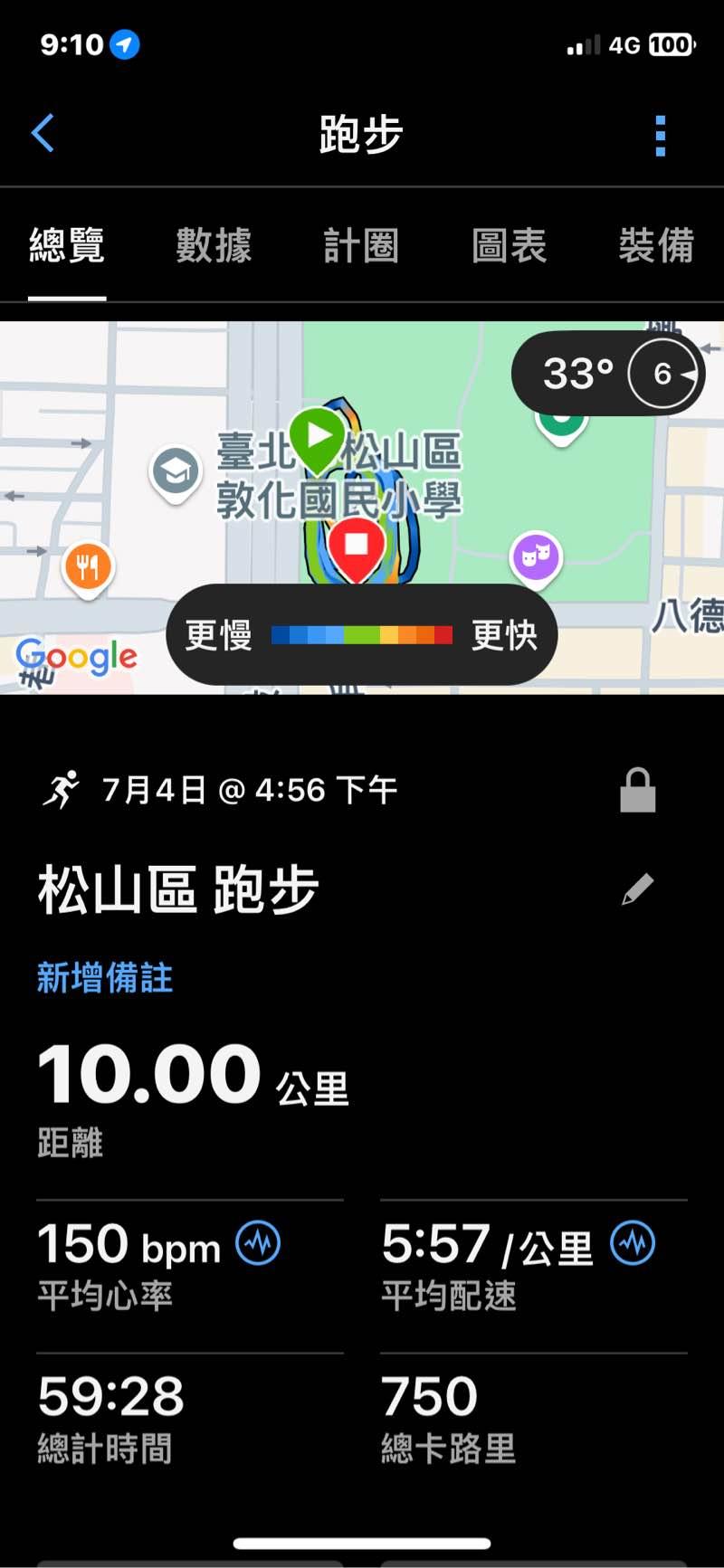
Task: Select the 總覽 tab
Action: [67, 246]
